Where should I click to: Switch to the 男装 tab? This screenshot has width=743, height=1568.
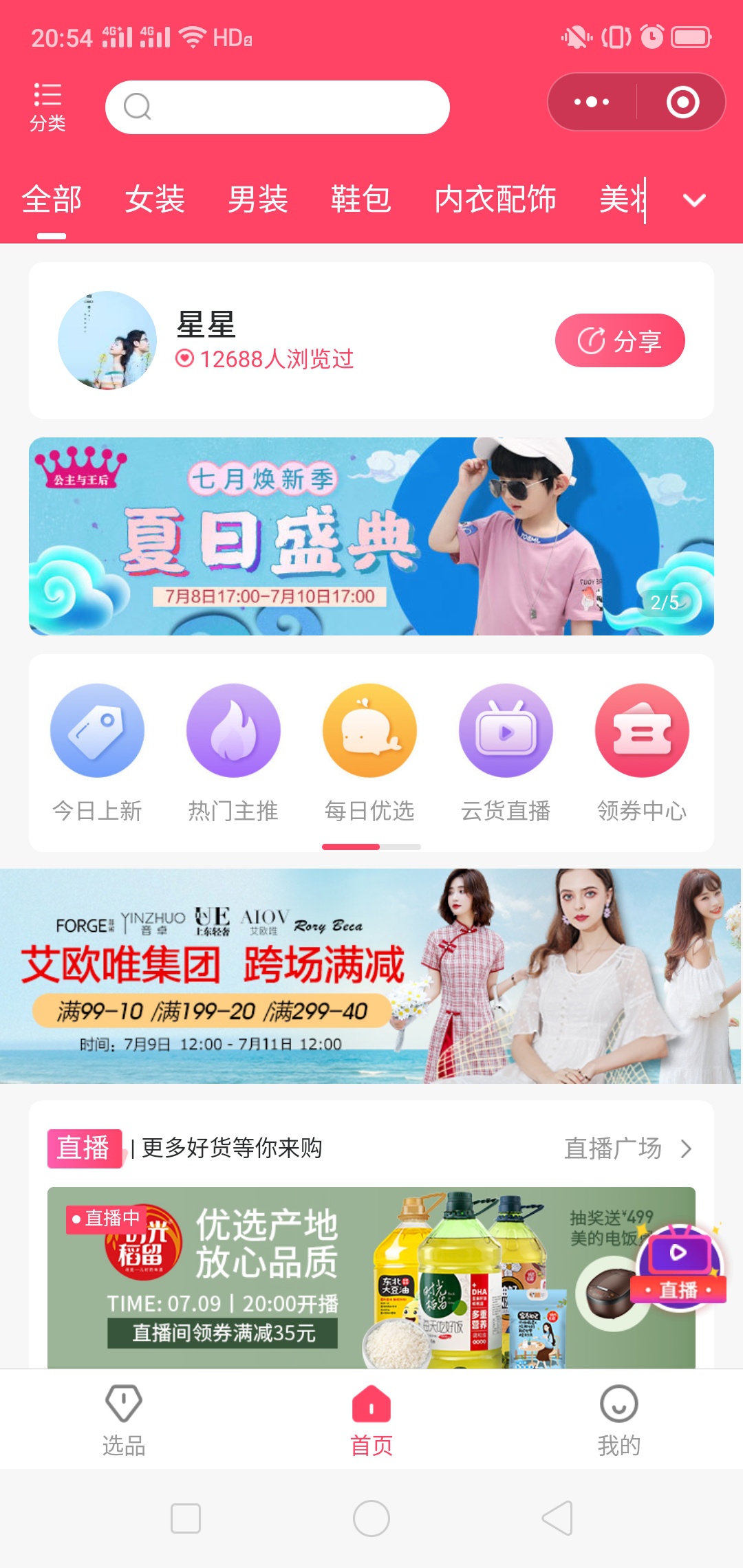coord(258,200)
